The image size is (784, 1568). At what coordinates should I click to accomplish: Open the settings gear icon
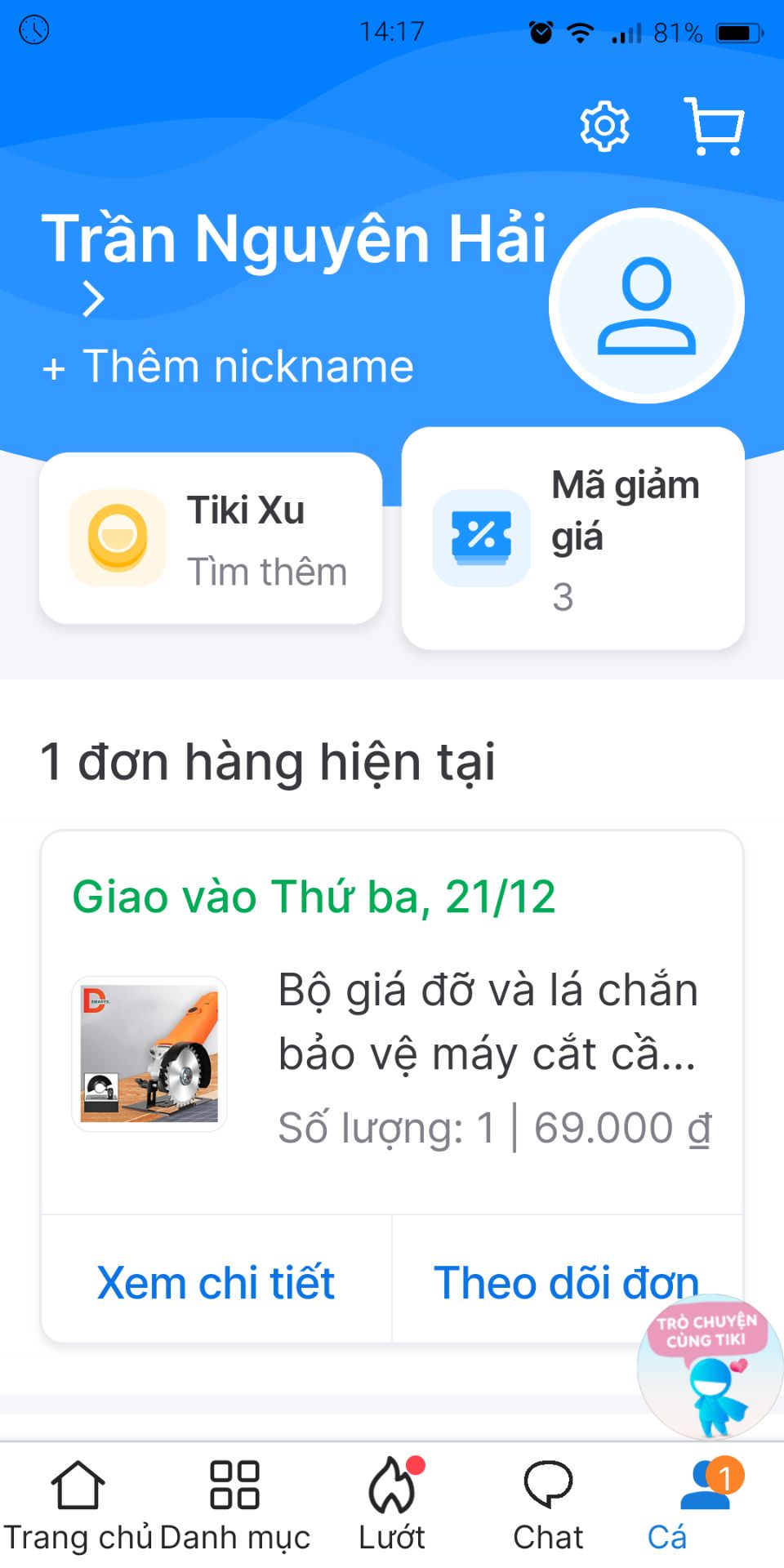click(x=604, y=125)
